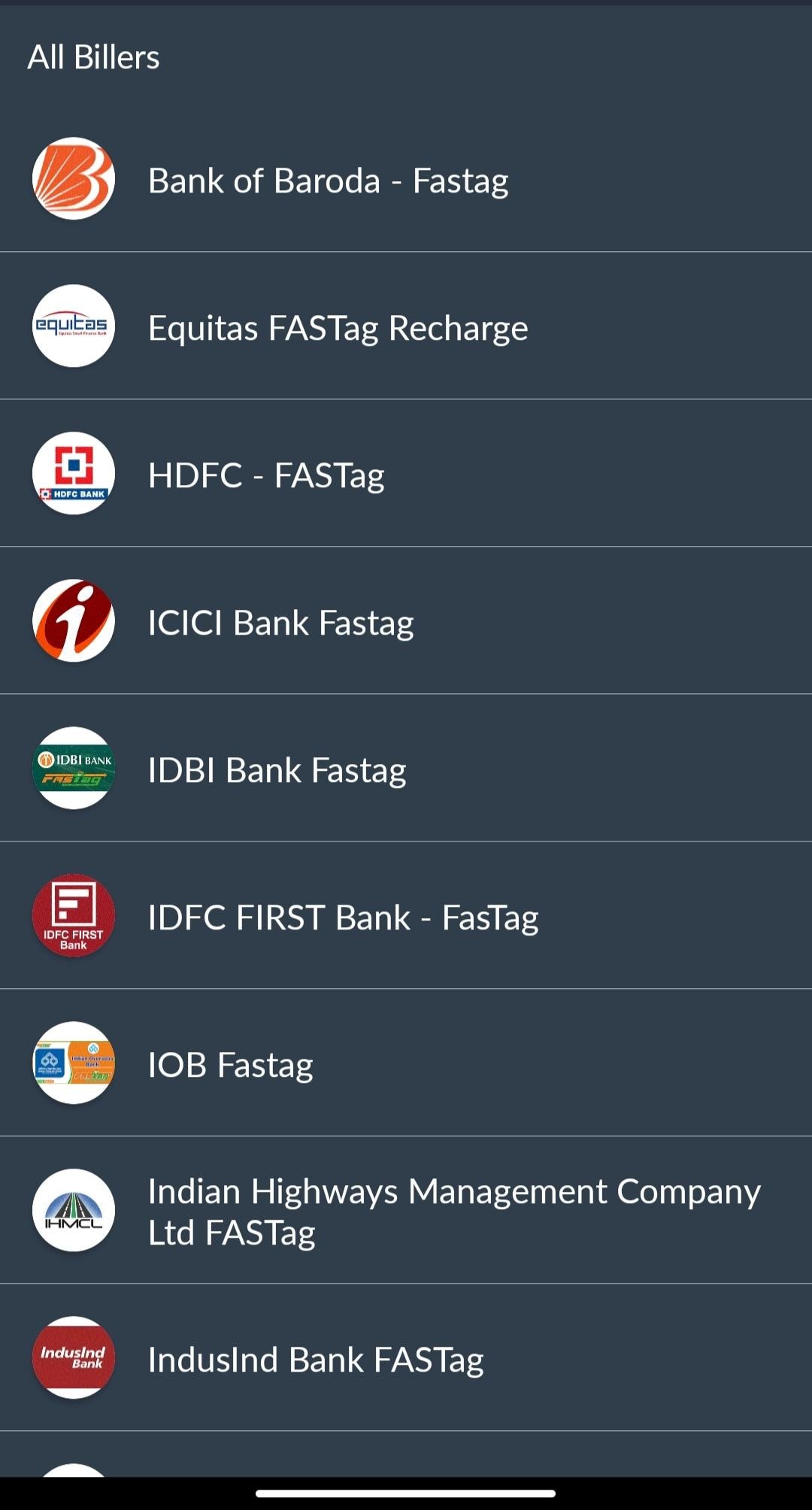Viewport: 812px width, 1510px height.
Task: Choose IOB Fastag biller
Action: click(x=231, y=1065)
